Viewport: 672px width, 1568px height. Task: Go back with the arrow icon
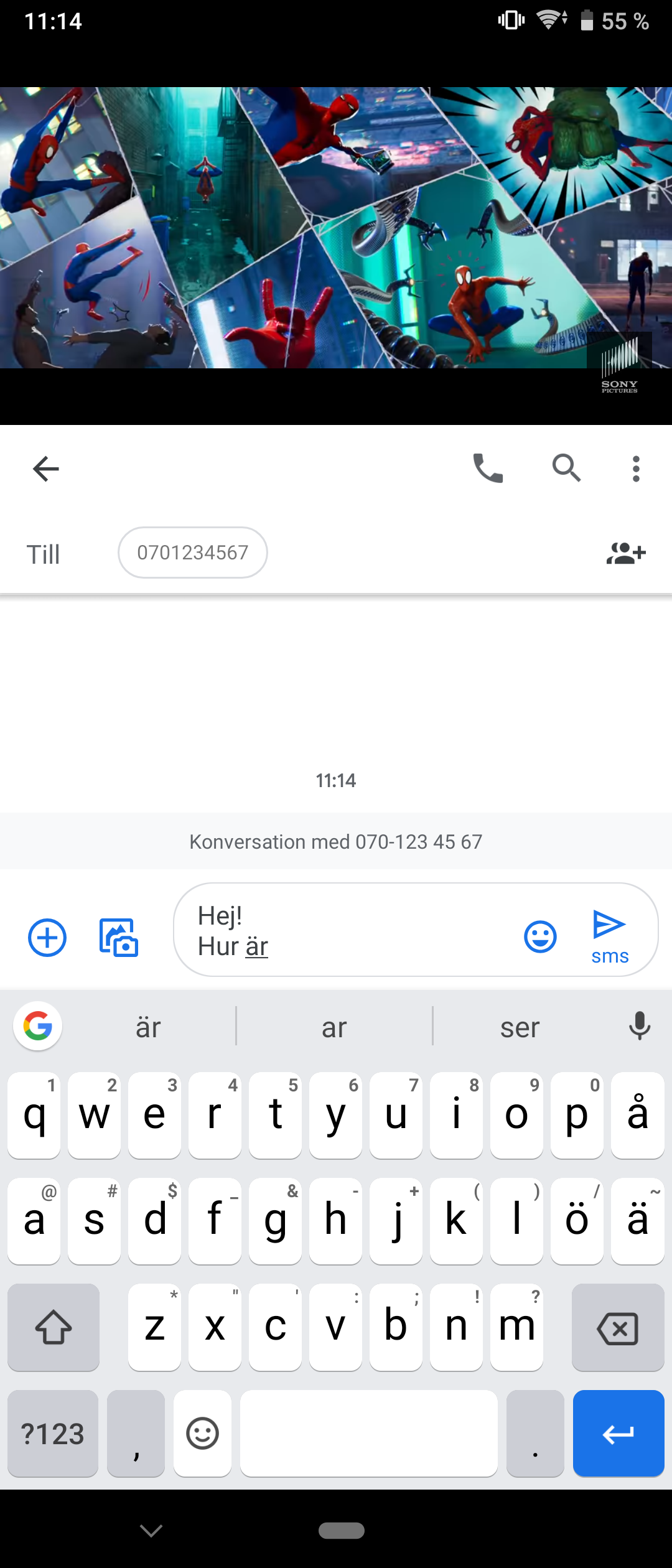pyautogui.click(x=45, y=469)
